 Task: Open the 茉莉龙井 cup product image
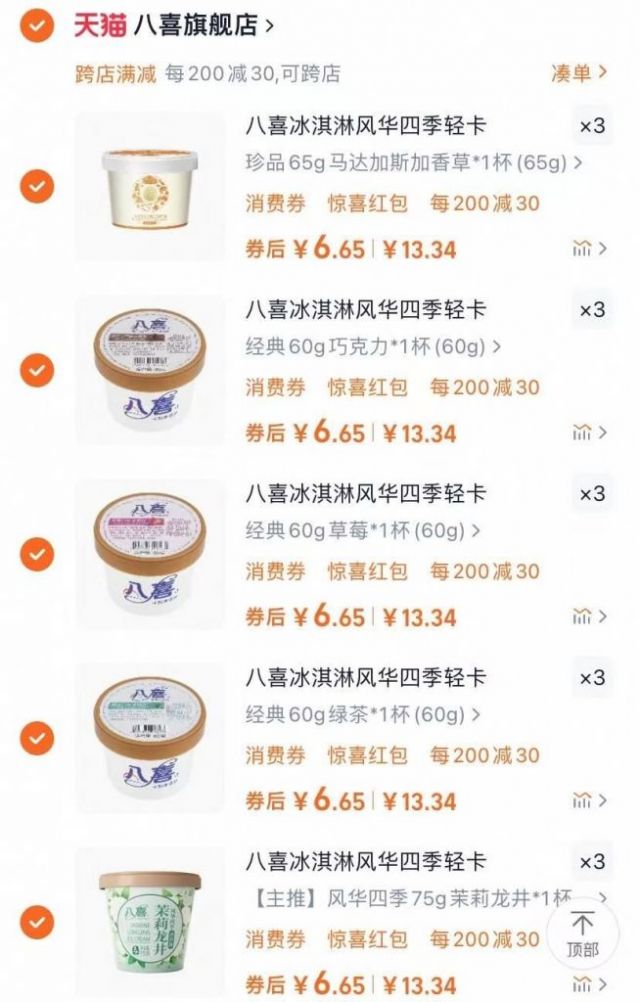pos(150,921)
